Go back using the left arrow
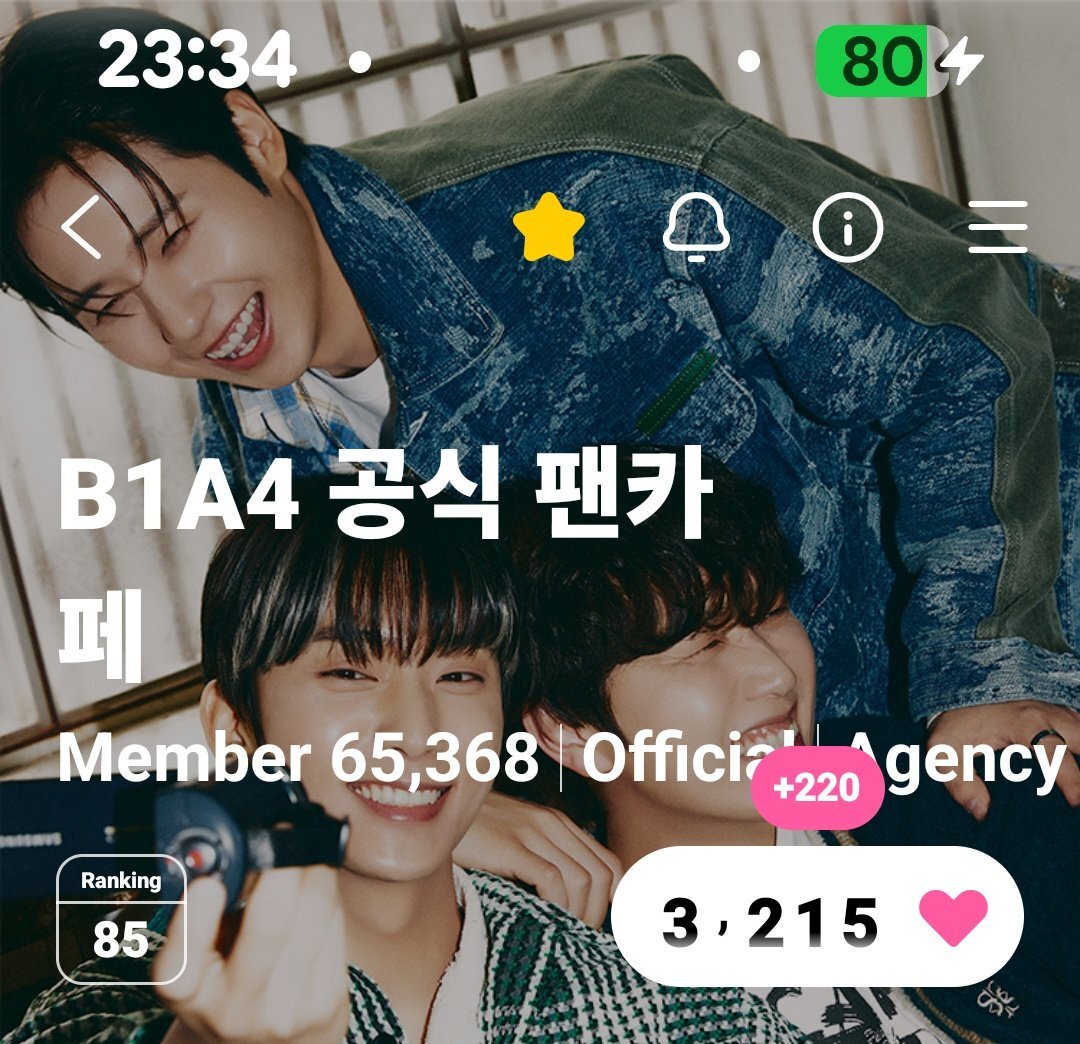Screen dimensions: 1080x1044 pos(82,228)
